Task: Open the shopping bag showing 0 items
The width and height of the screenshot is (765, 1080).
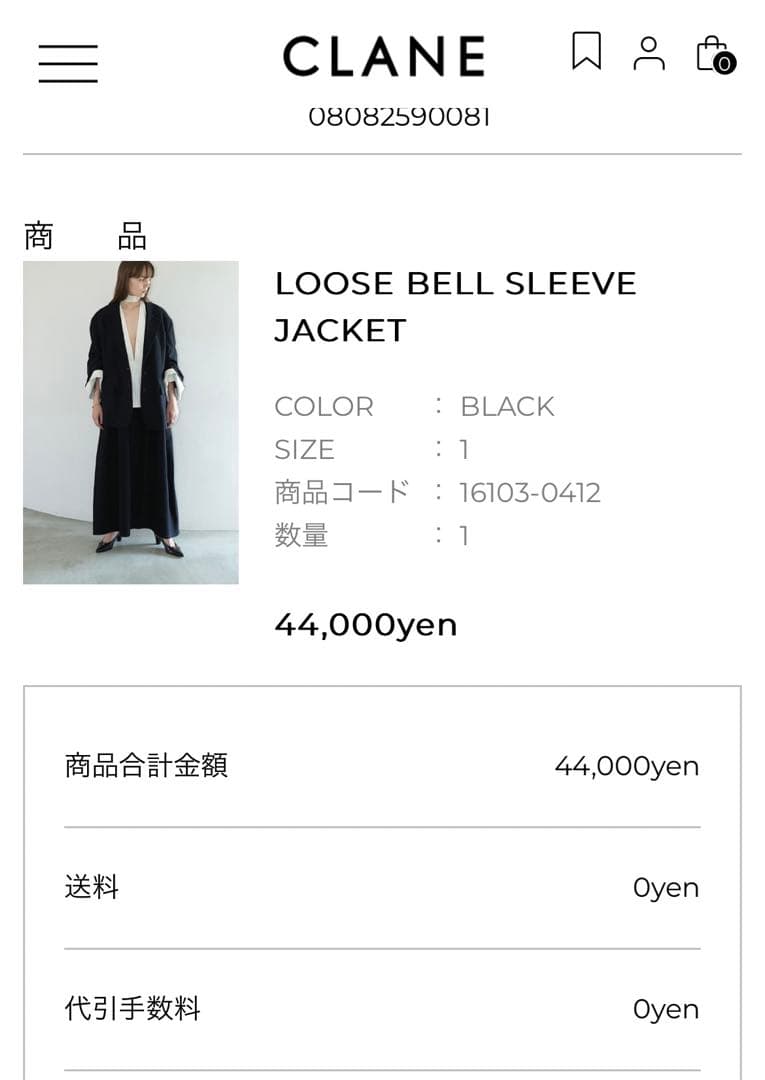Action: click(712, 53)
